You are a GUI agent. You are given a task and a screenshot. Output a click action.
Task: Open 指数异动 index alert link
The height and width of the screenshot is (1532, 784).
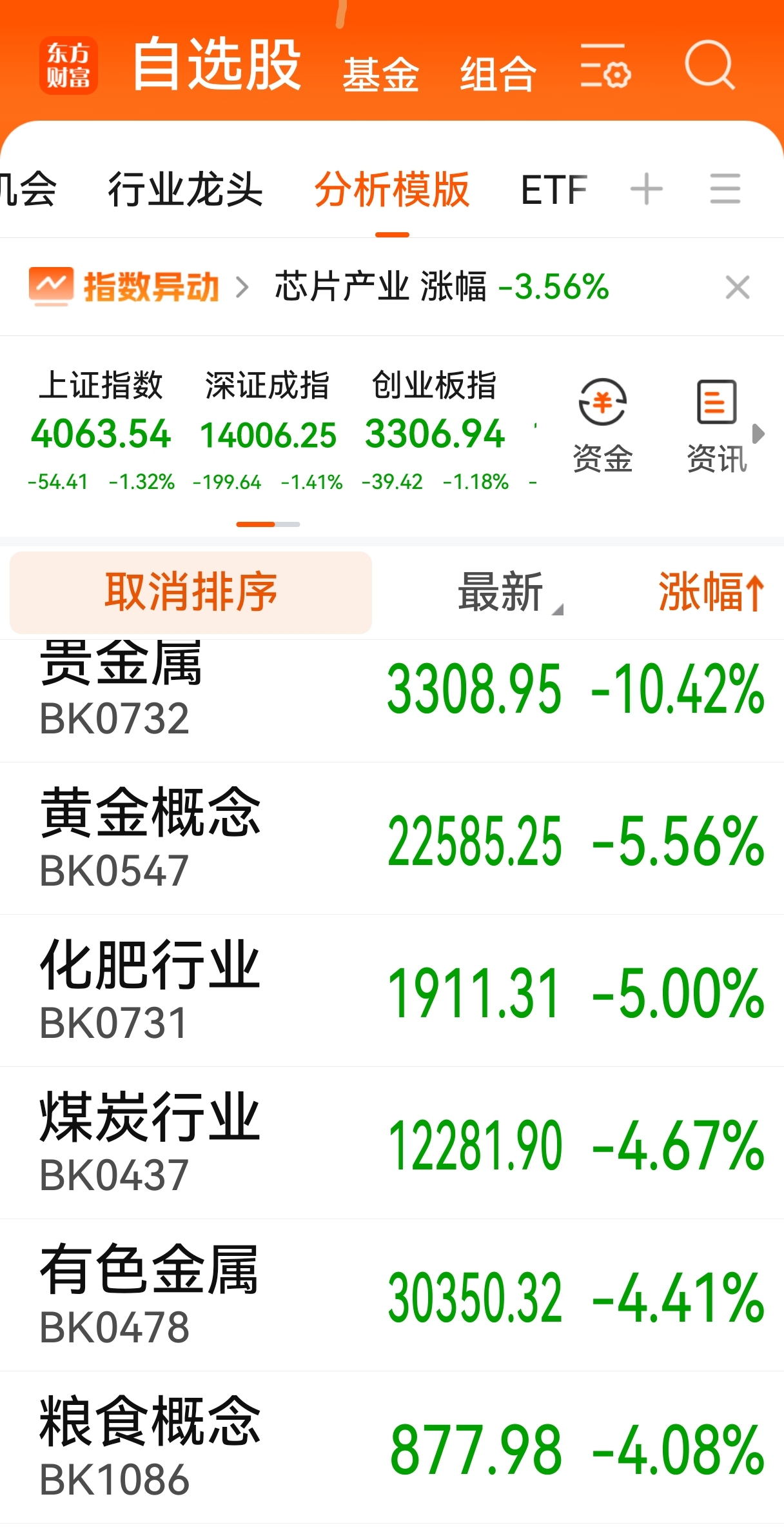pyautogui.click(x=138, y=286)
